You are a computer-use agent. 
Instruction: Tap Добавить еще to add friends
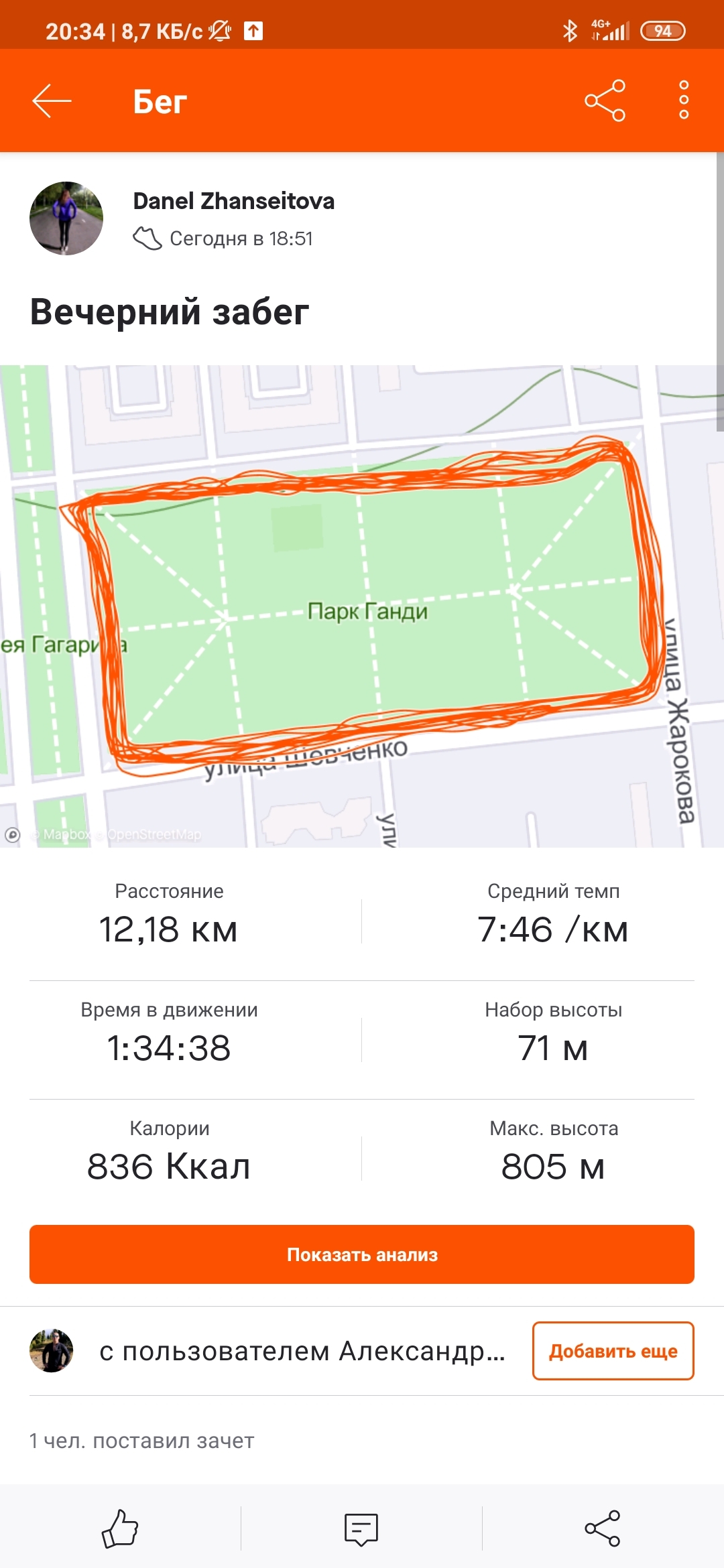click(x=613, y=1351)
